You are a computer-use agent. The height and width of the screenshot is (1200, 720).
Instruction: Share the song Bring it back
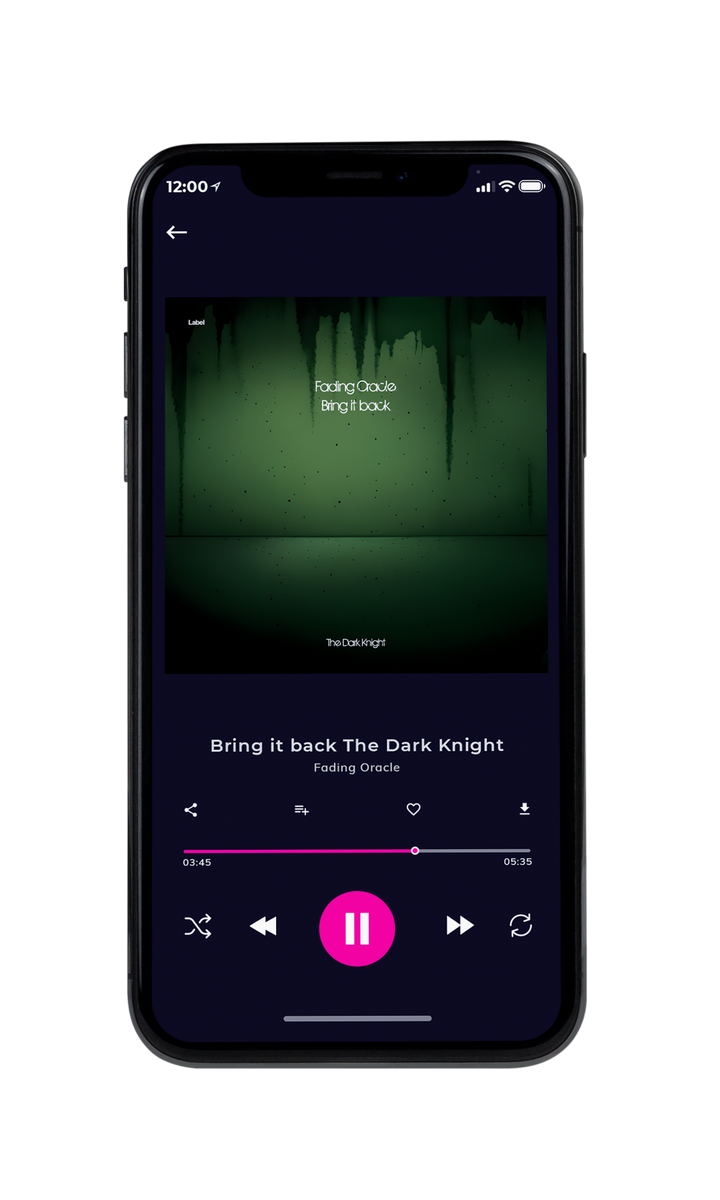pyautogui.click(x=191, y=810)
